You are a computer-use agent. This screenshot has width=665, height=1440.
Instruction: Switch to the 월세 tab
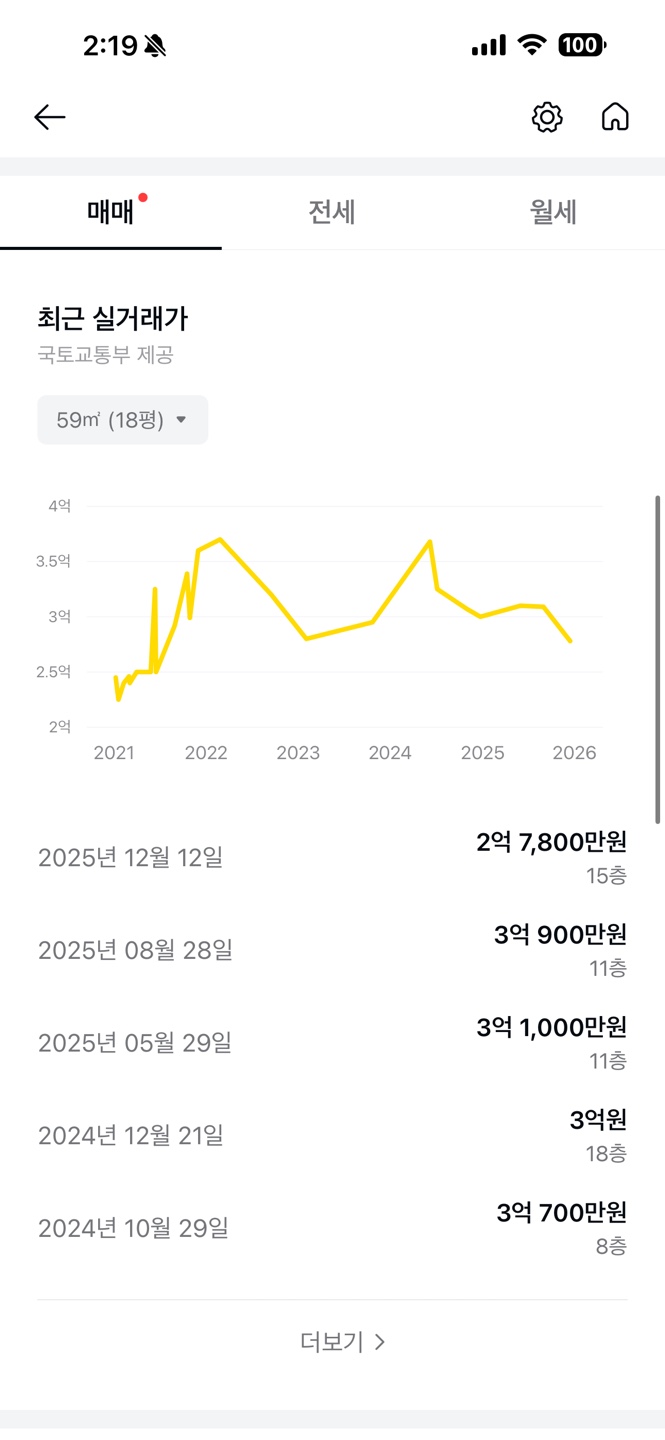(553, 212)
